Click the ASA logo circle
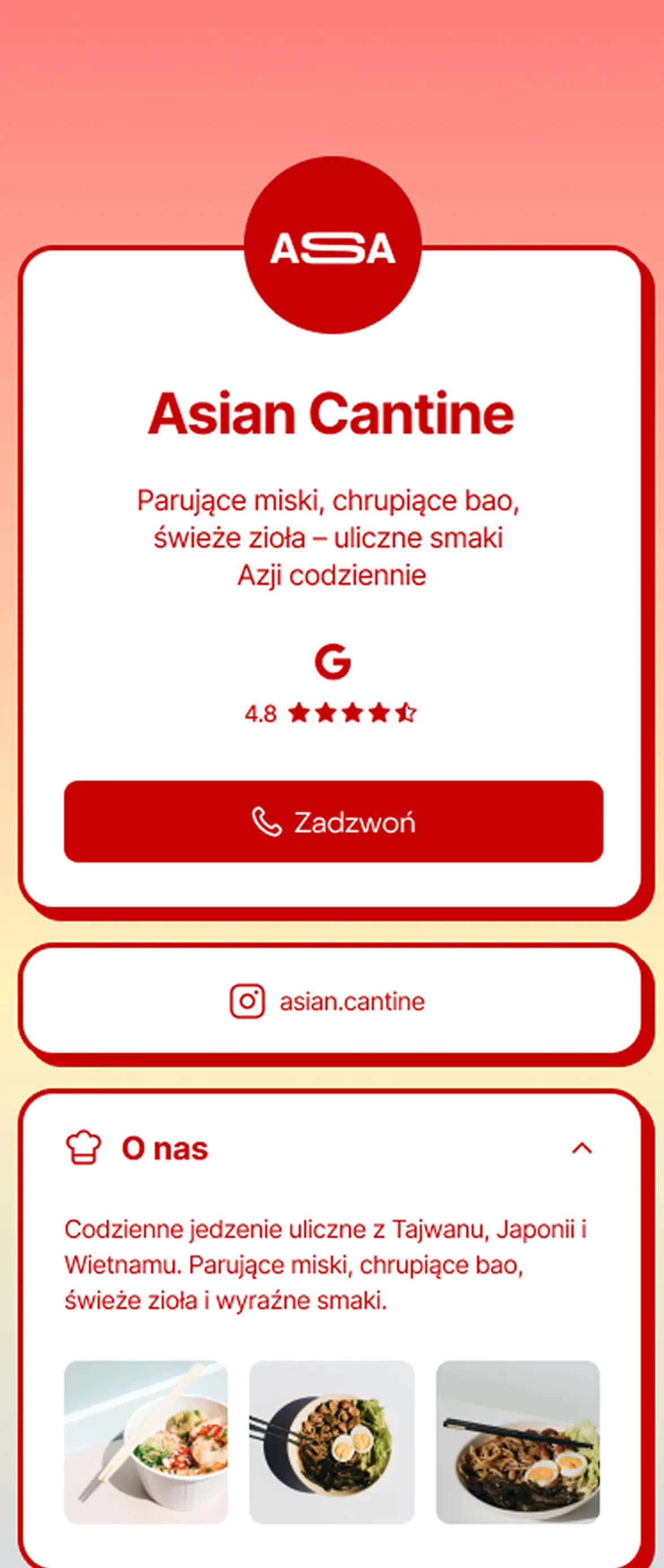 coord(332,246)
